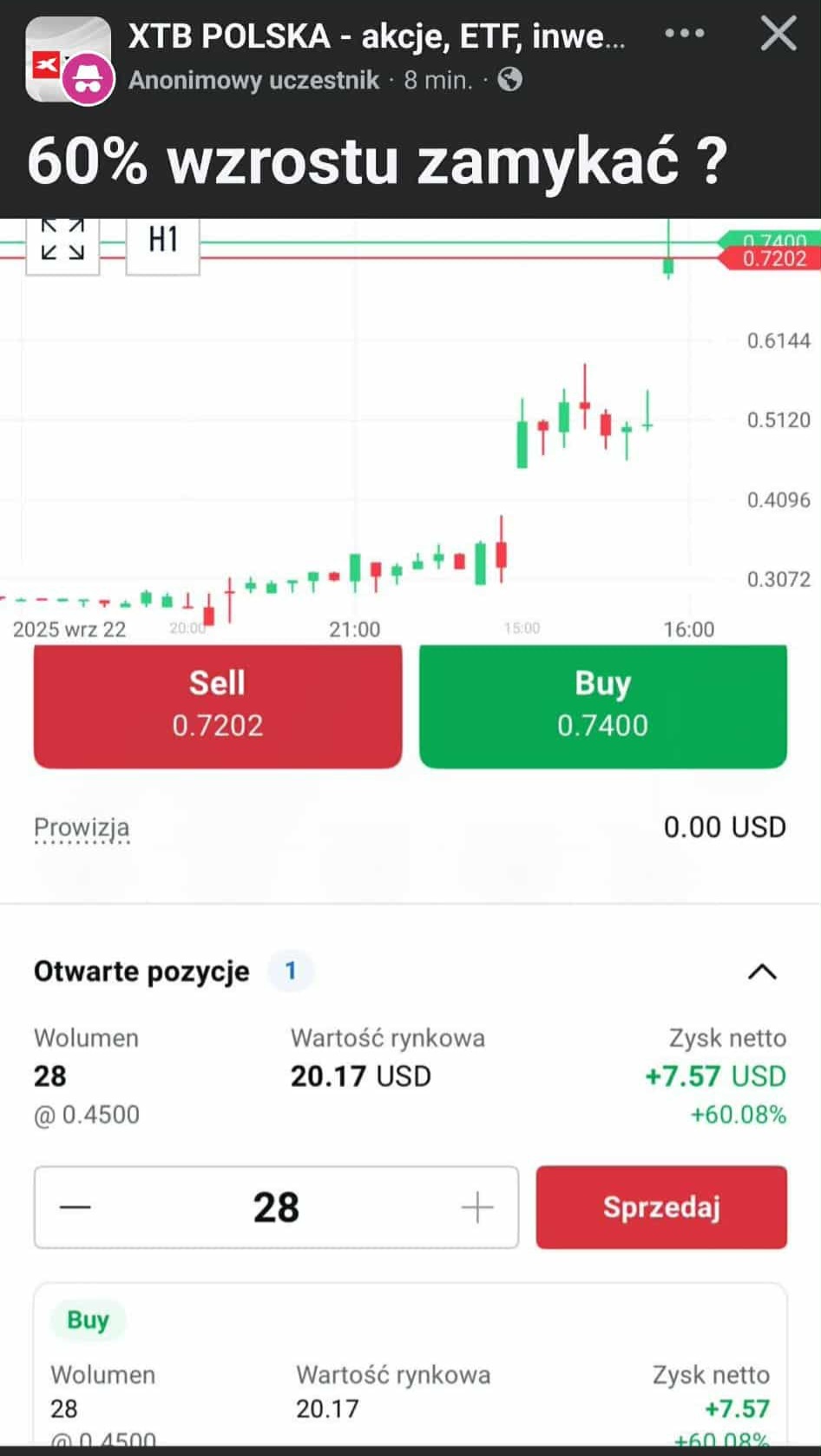
Task: Open the XTB POLSKA group page
Action: [x=376, y=36]
